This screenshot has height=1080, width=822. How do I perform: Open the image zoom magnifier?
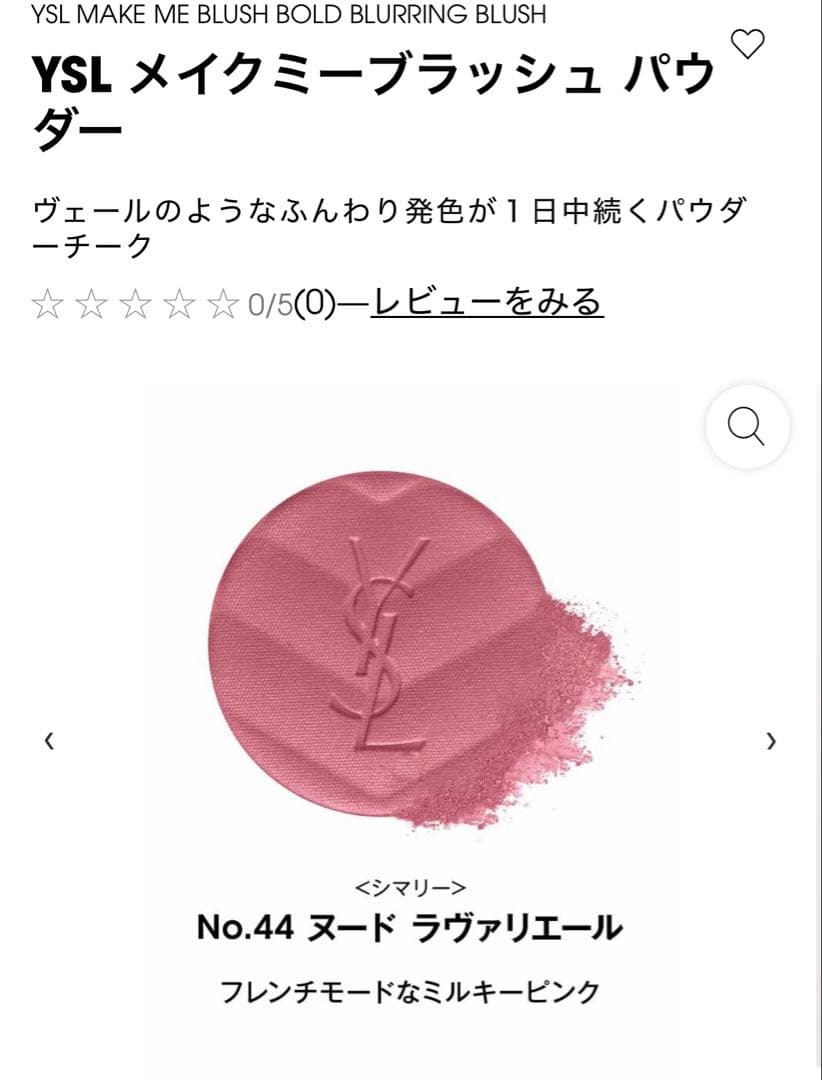click(x=745, y=426)
